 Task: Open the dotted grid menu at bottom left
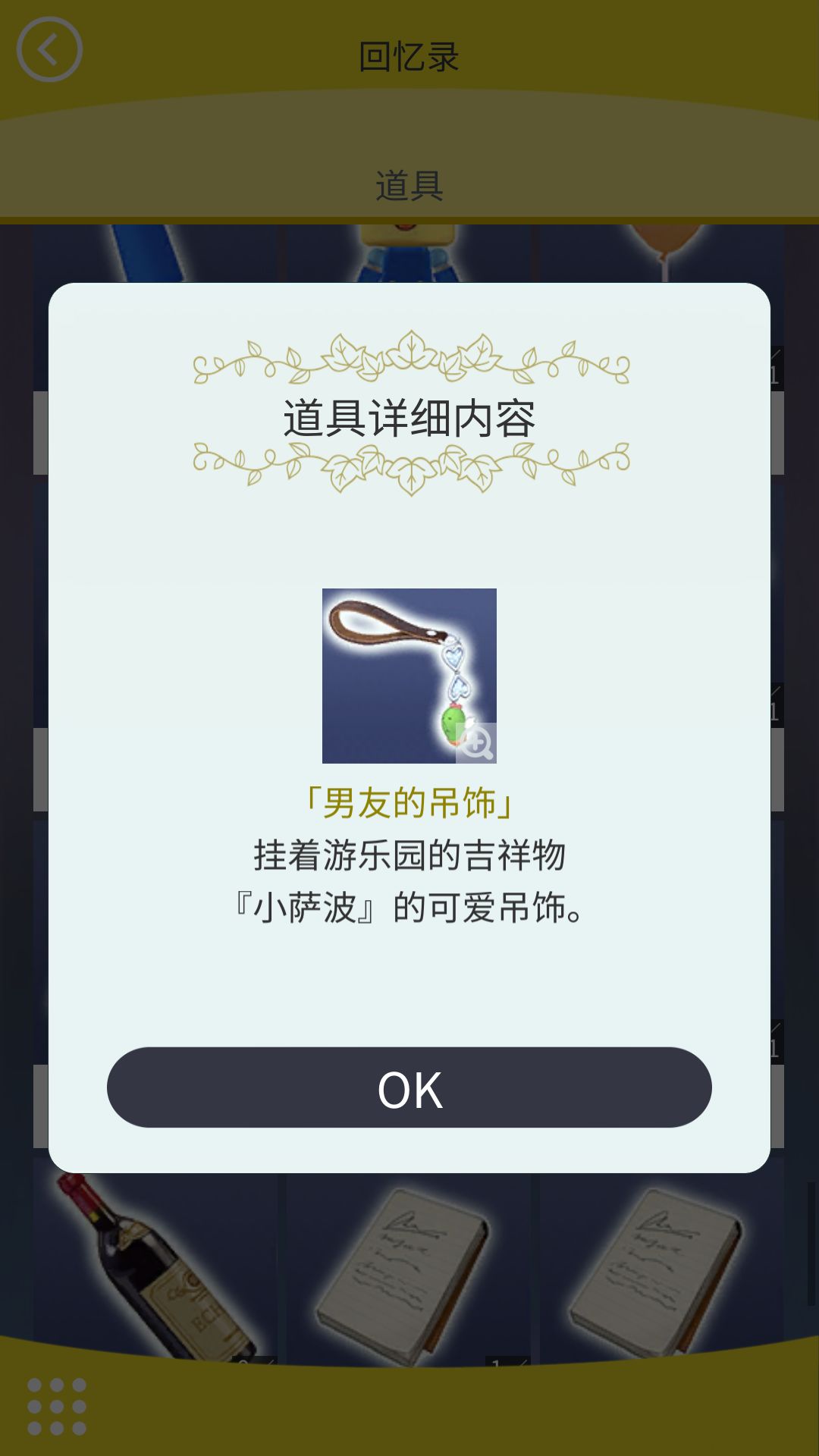pos(57,1407)
